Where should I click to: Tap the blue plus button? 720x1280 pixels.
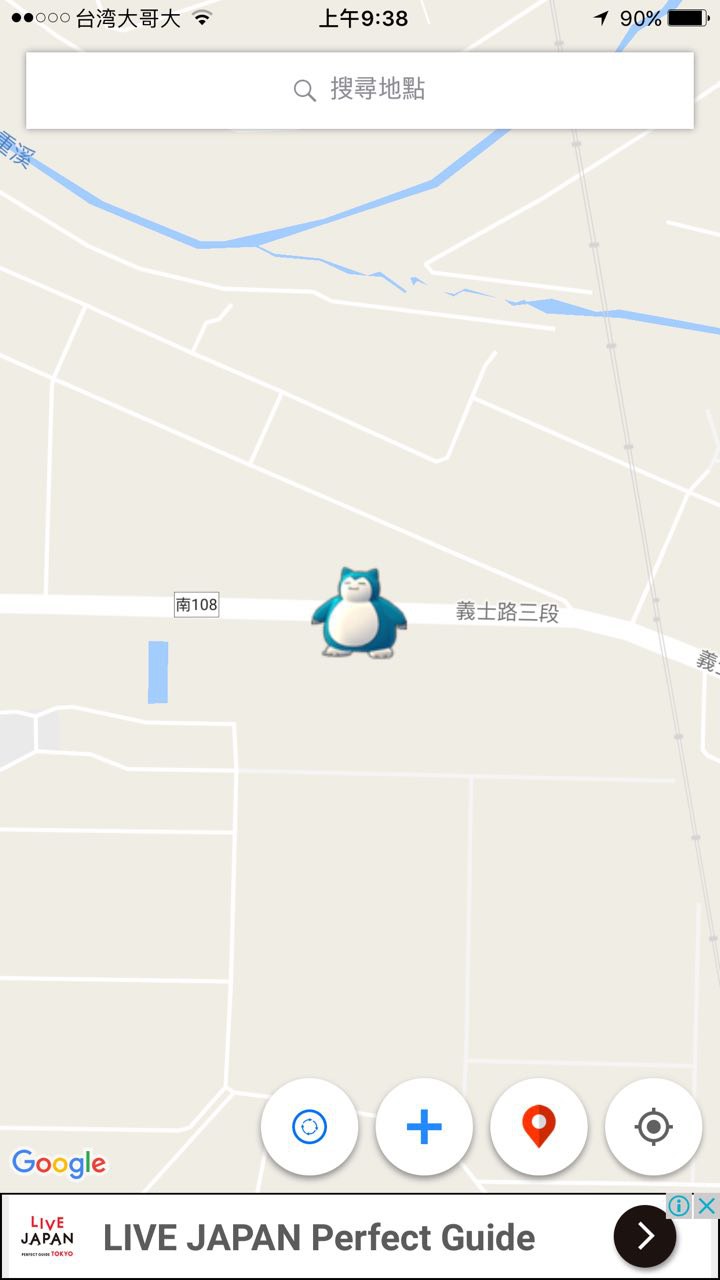(424, 1127)
